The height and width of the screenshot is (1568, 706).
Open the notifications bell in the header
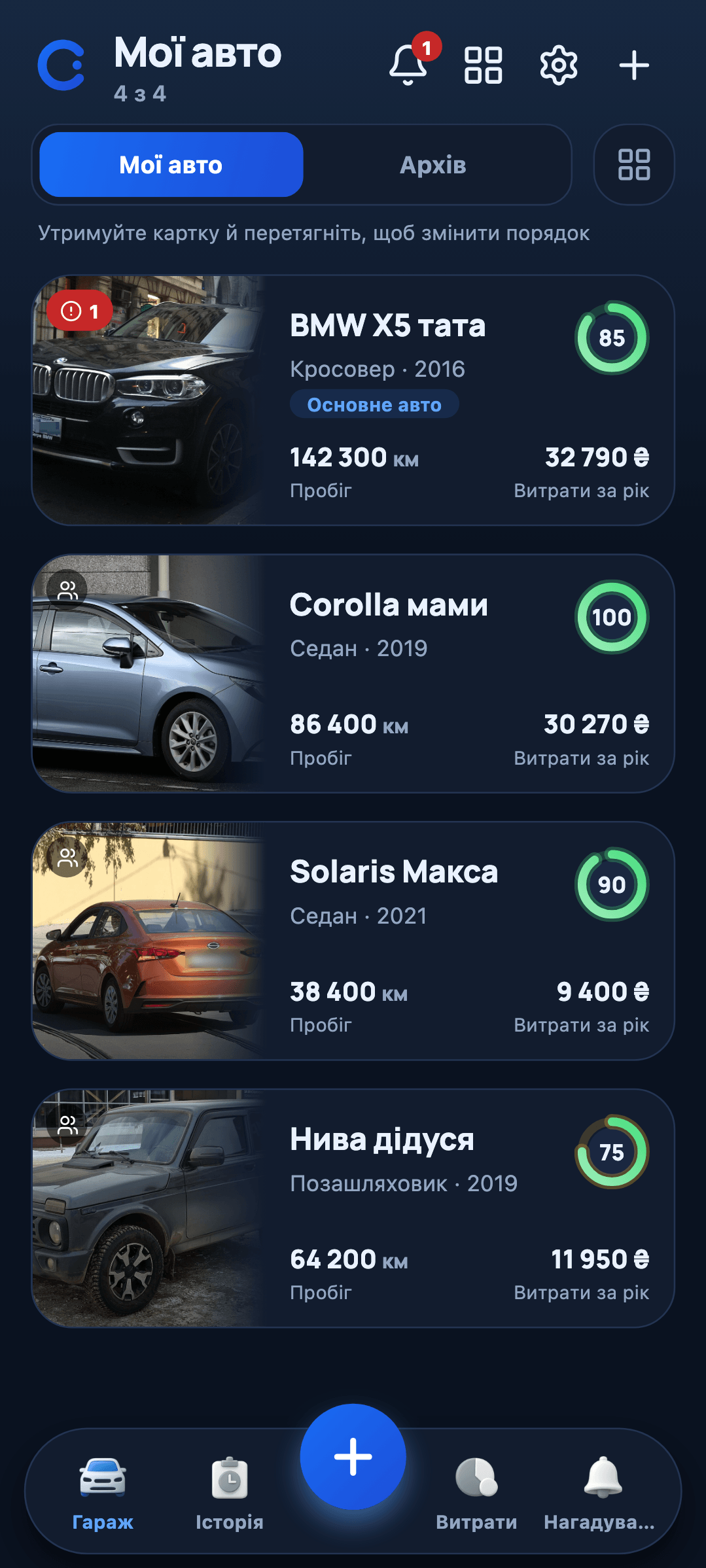[408, 65]
